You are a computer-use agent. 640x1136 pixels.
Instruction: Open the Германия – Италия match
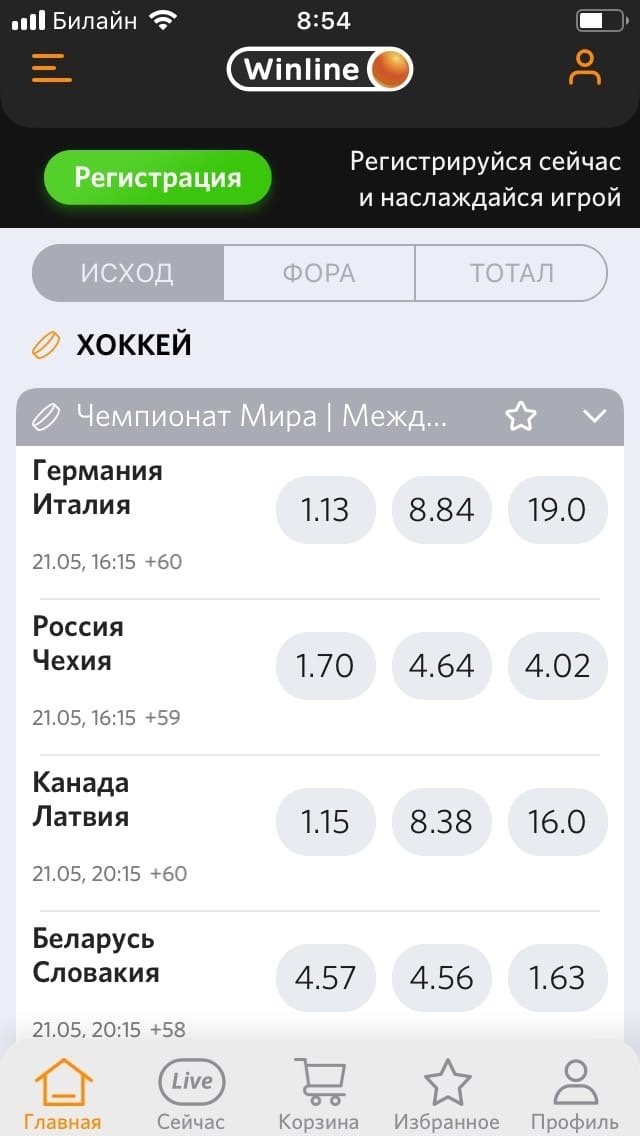coord(98,488)
